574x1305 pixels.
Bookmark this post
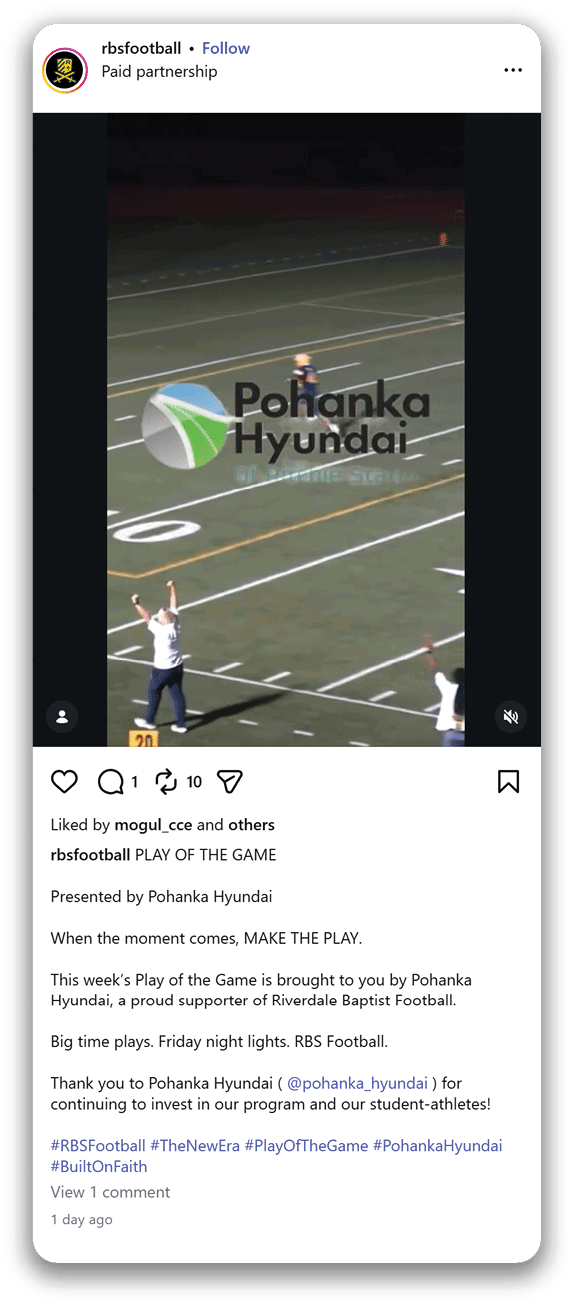click(x=508, y=782)
